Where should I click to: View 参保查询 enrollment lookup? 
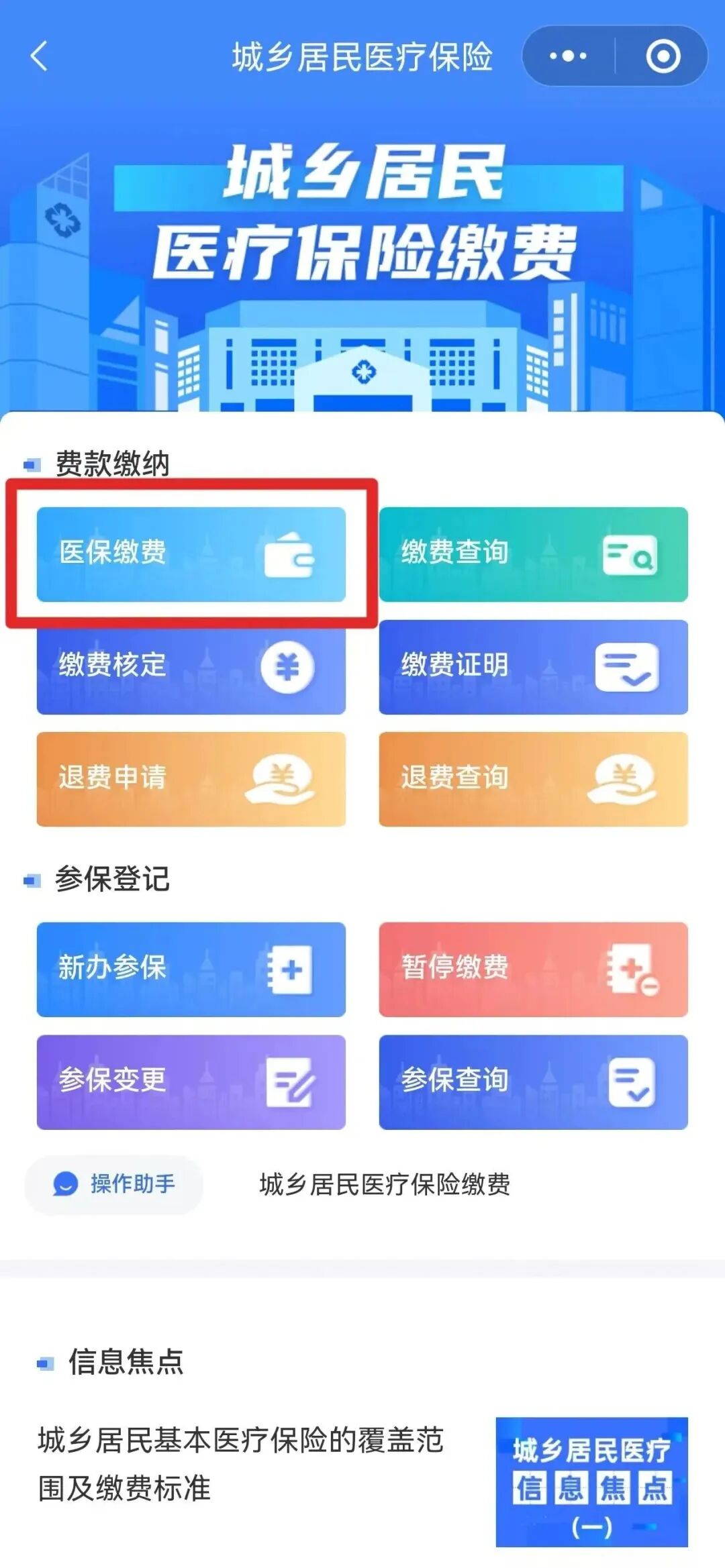533,1082
